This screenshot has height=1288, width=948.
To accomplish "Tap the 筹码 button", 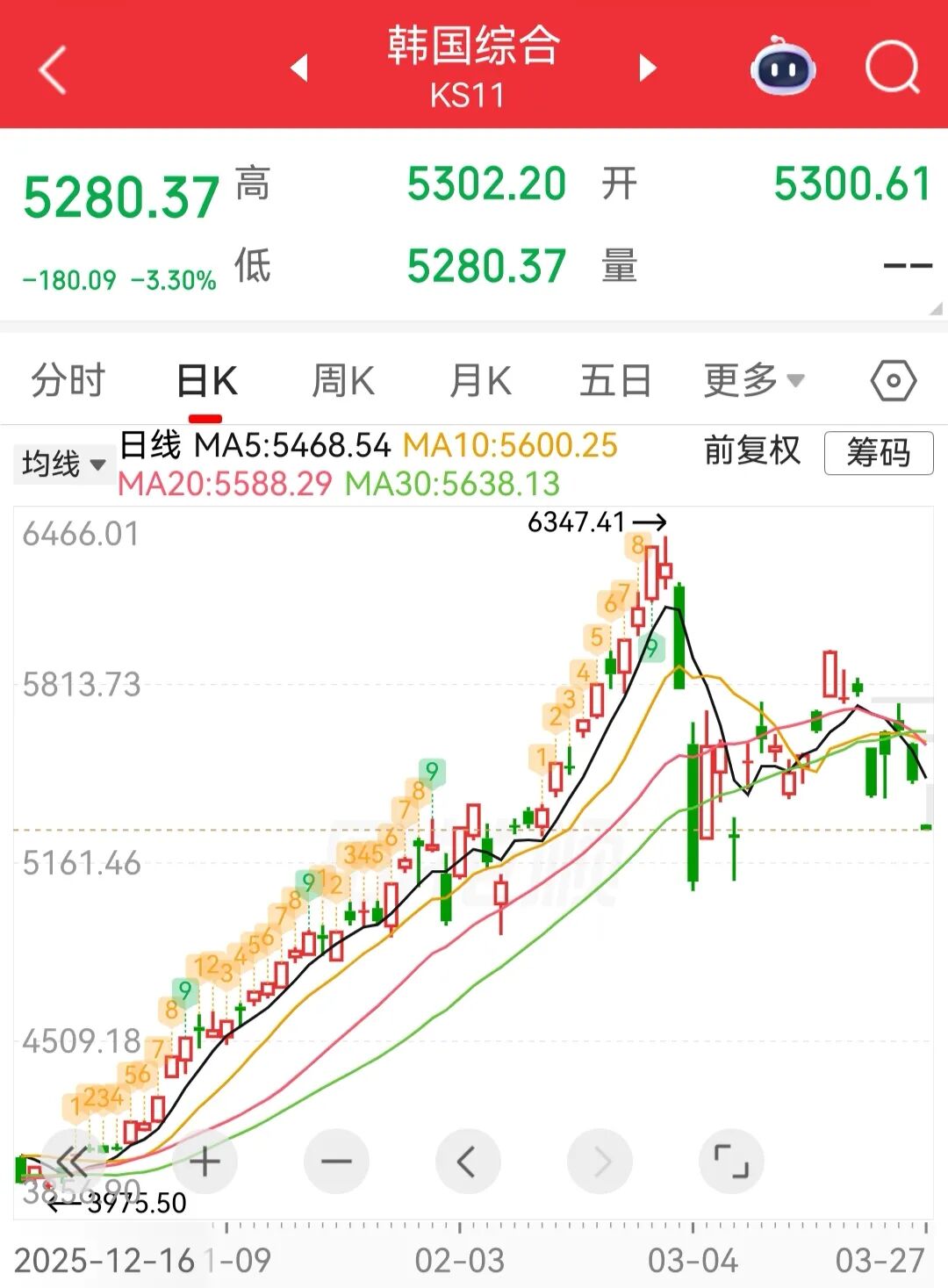I will (878, 453).
